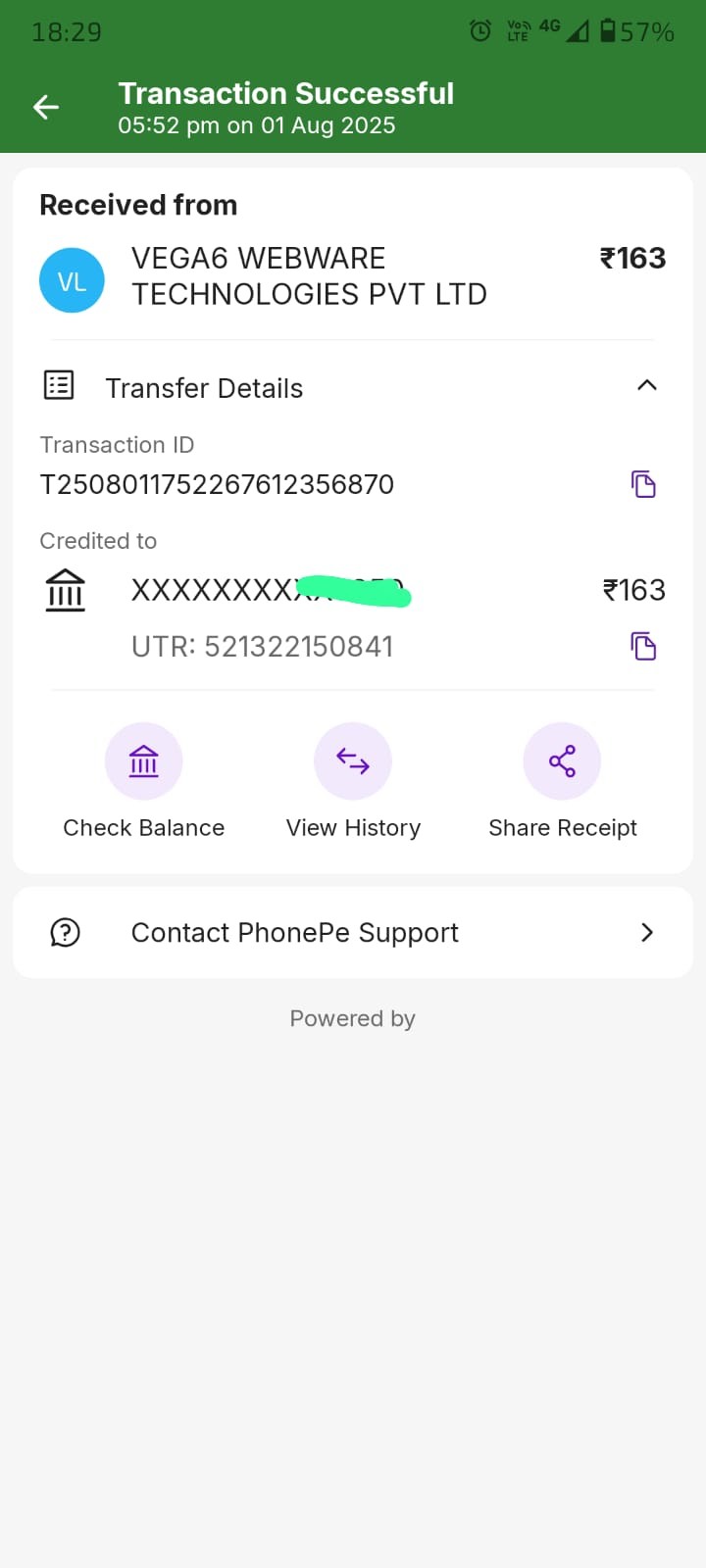The width and height of the screenshot is (706, 1568).
Task: Tap Check Balance button
Action: (x=144, y=762)
